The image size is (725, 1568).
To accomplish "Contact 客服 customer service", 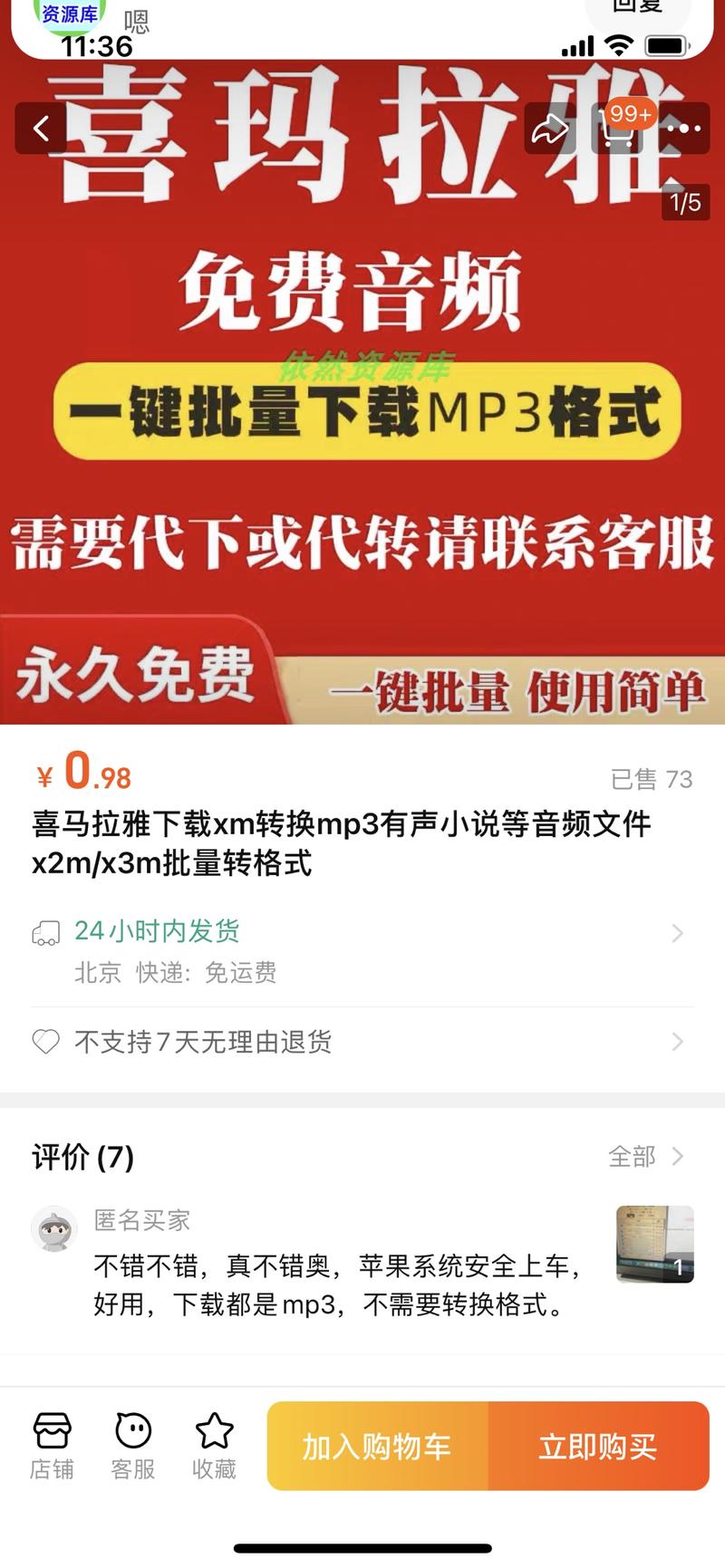I will pos(133,1446).
